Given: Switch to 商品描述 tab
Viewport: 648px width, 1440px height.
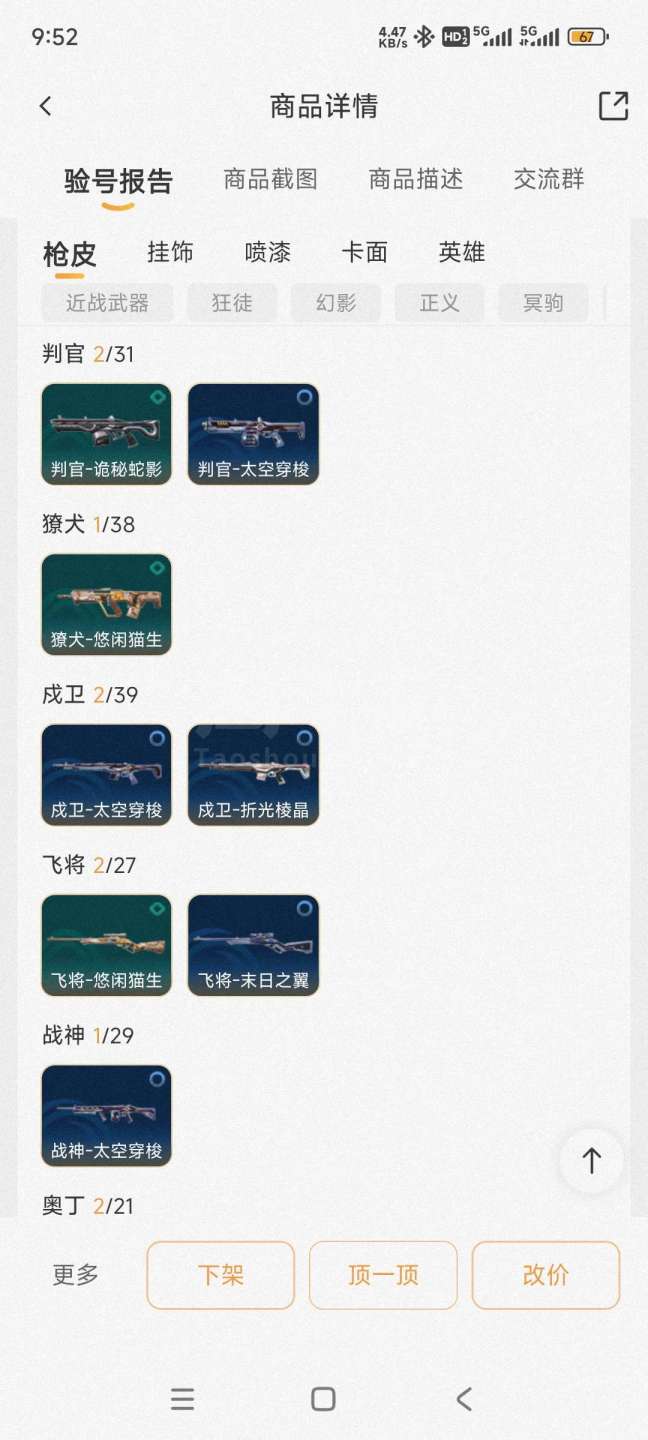Looking at the screenshot, I should 416,180.
